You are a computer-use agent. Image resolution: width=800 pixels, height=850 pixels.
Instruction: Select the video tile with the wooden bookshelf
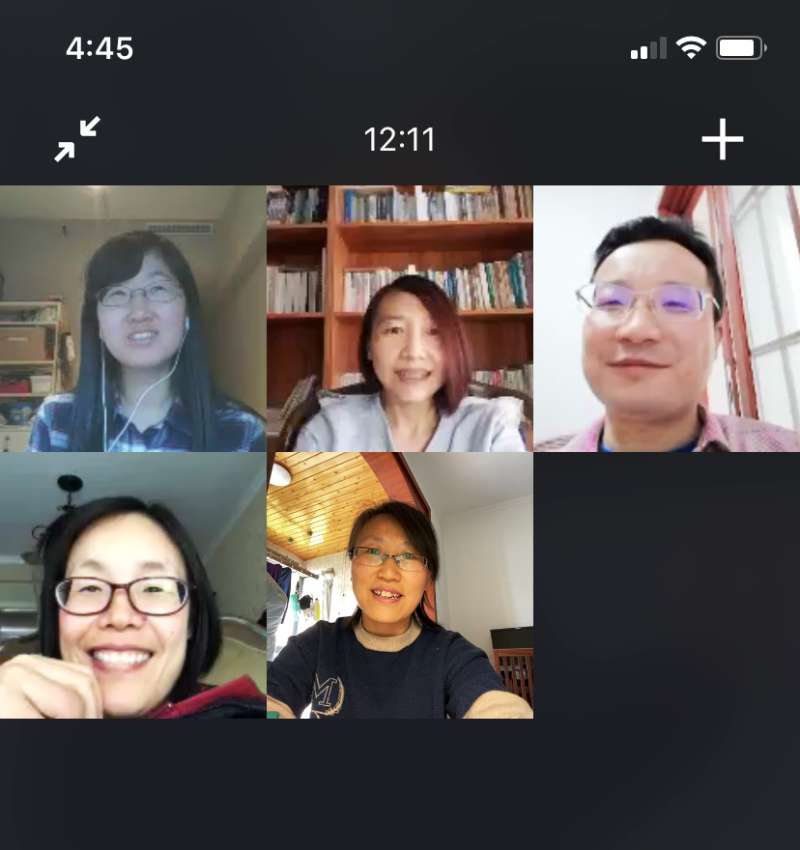(400, 318)
